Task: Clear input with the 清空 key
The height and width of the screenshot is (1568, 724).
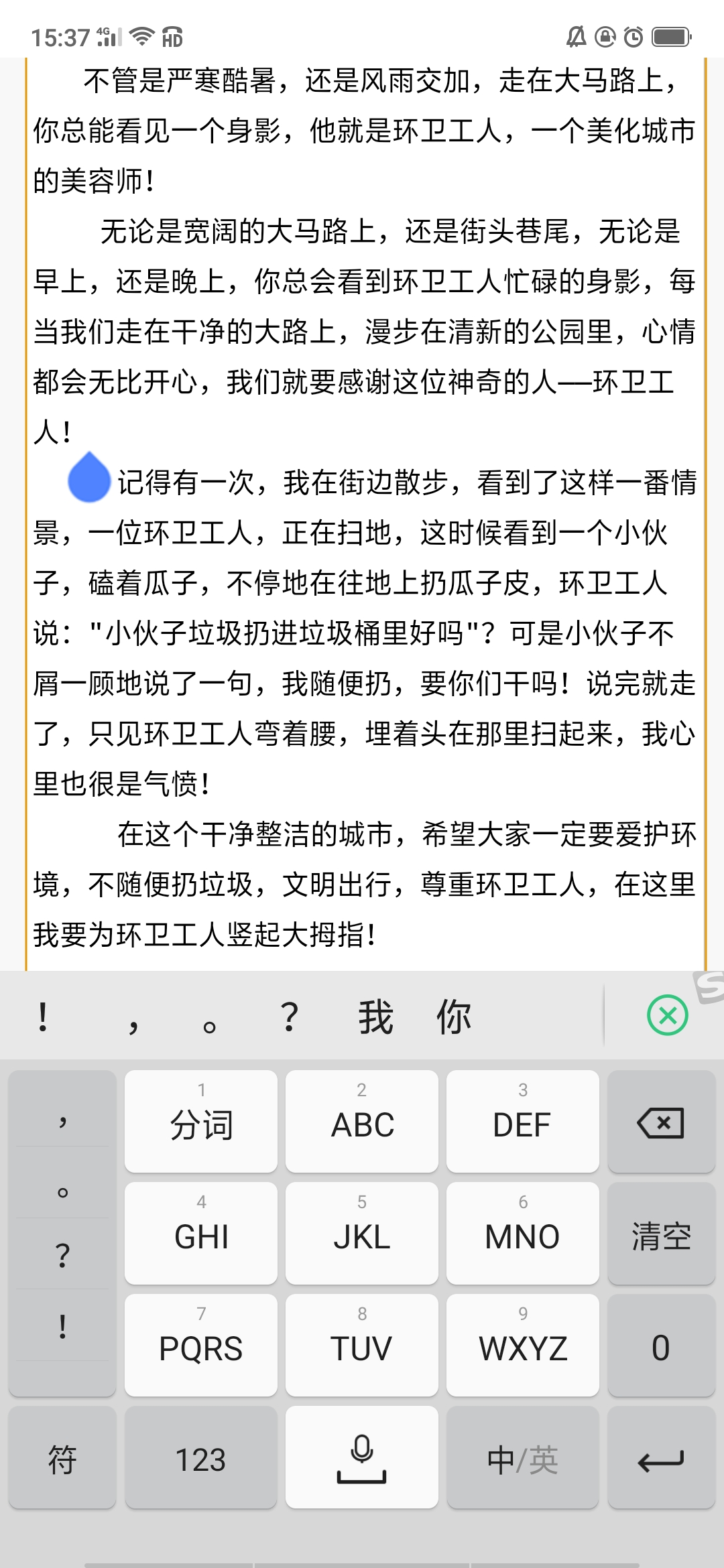Action: pos(661,1233)
